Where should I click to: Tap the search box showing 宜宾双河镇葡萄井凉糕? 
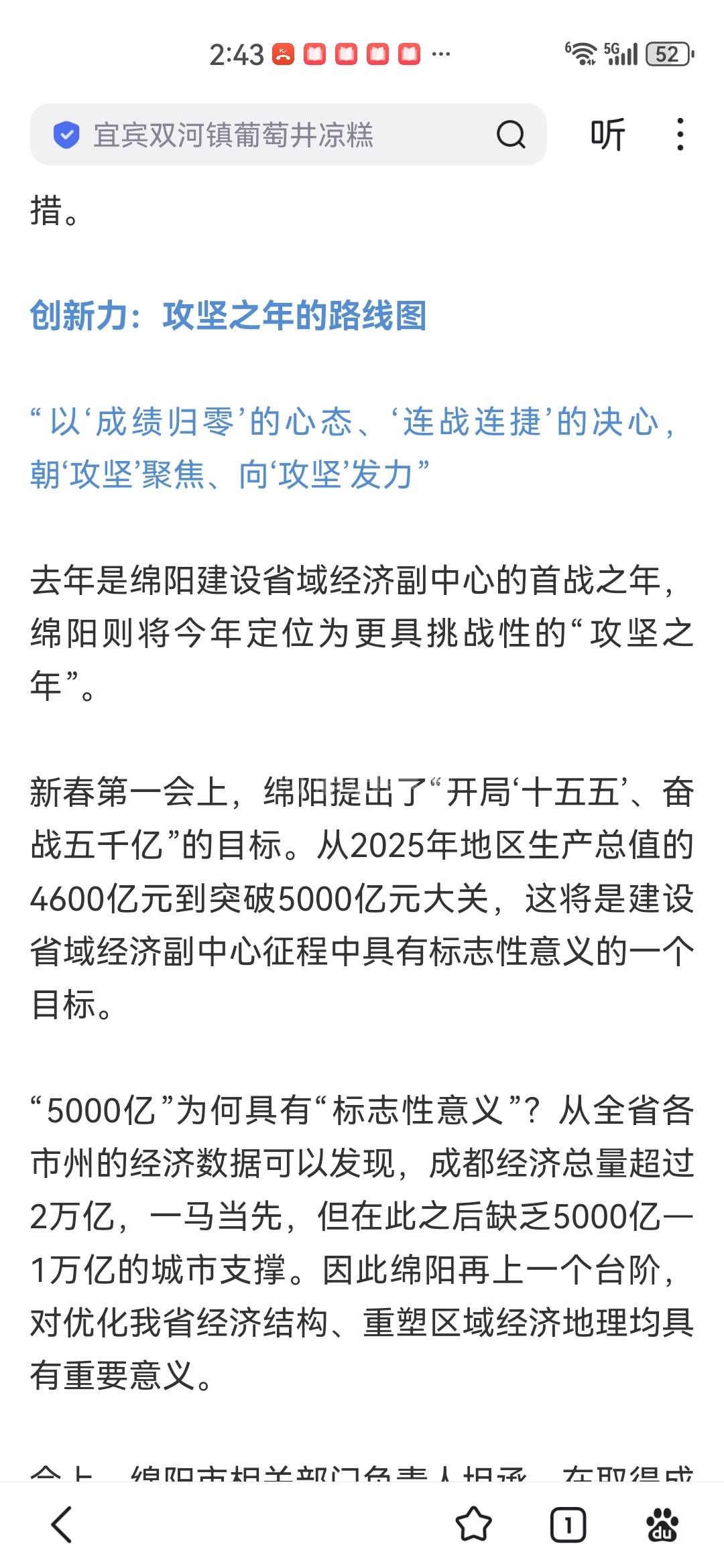[x=268, y=135]
